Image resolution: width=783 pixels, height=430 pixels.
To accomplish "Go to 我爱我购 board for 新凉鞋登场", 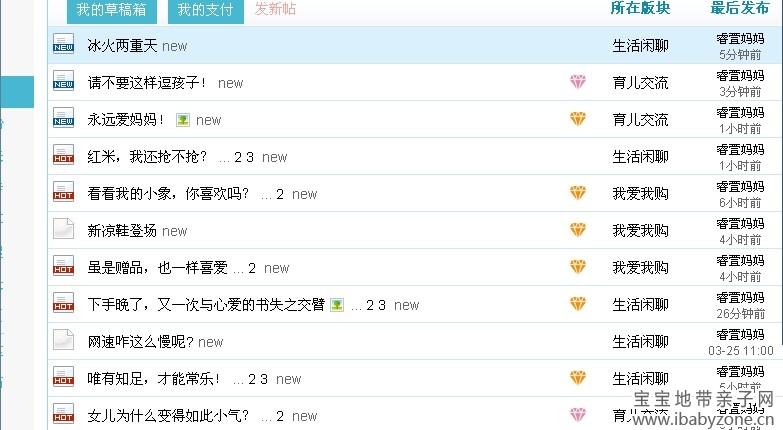I will tap(640, 231).
